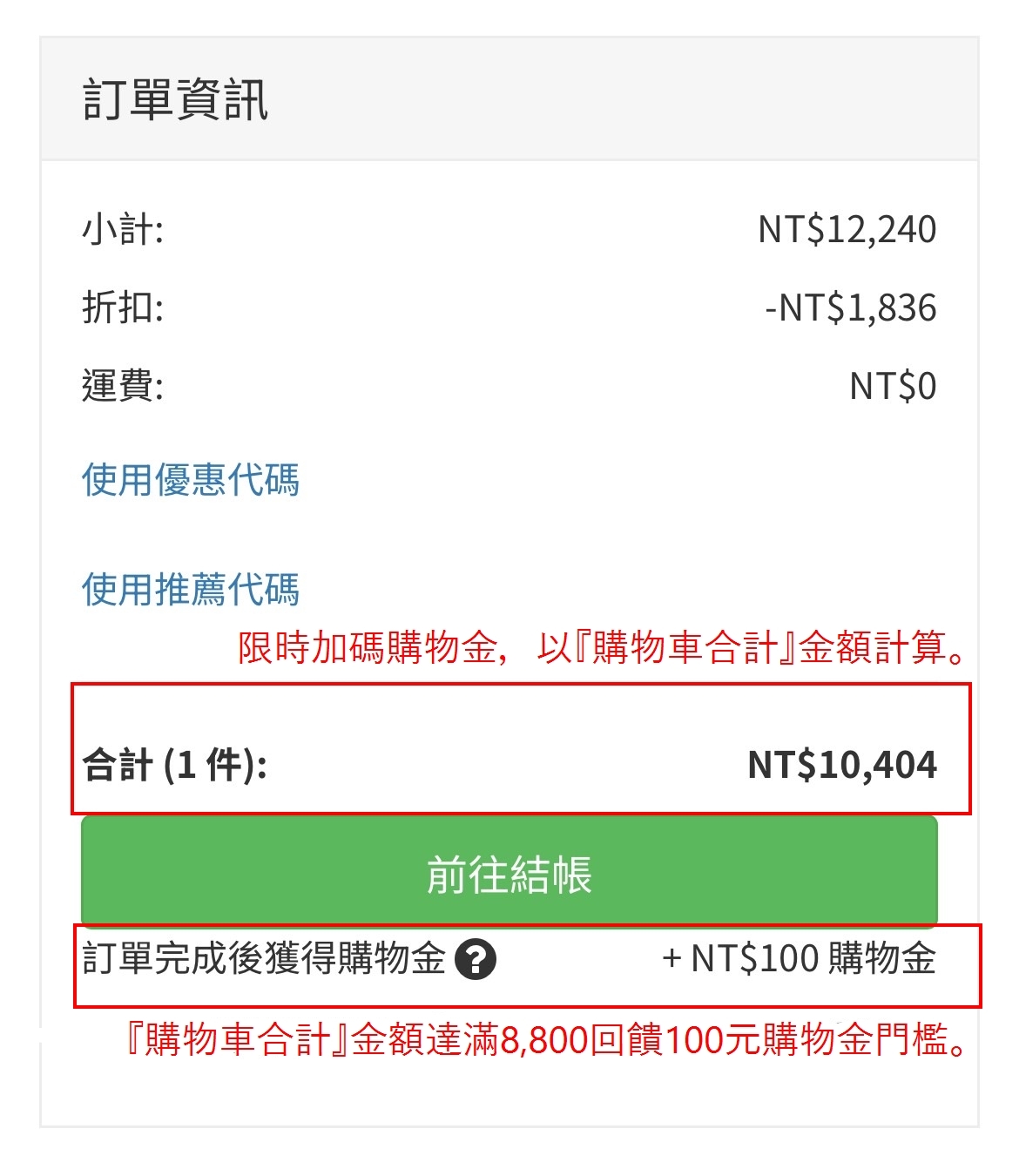Open the 使用優惠代碼 link

[x=191, y=480]
